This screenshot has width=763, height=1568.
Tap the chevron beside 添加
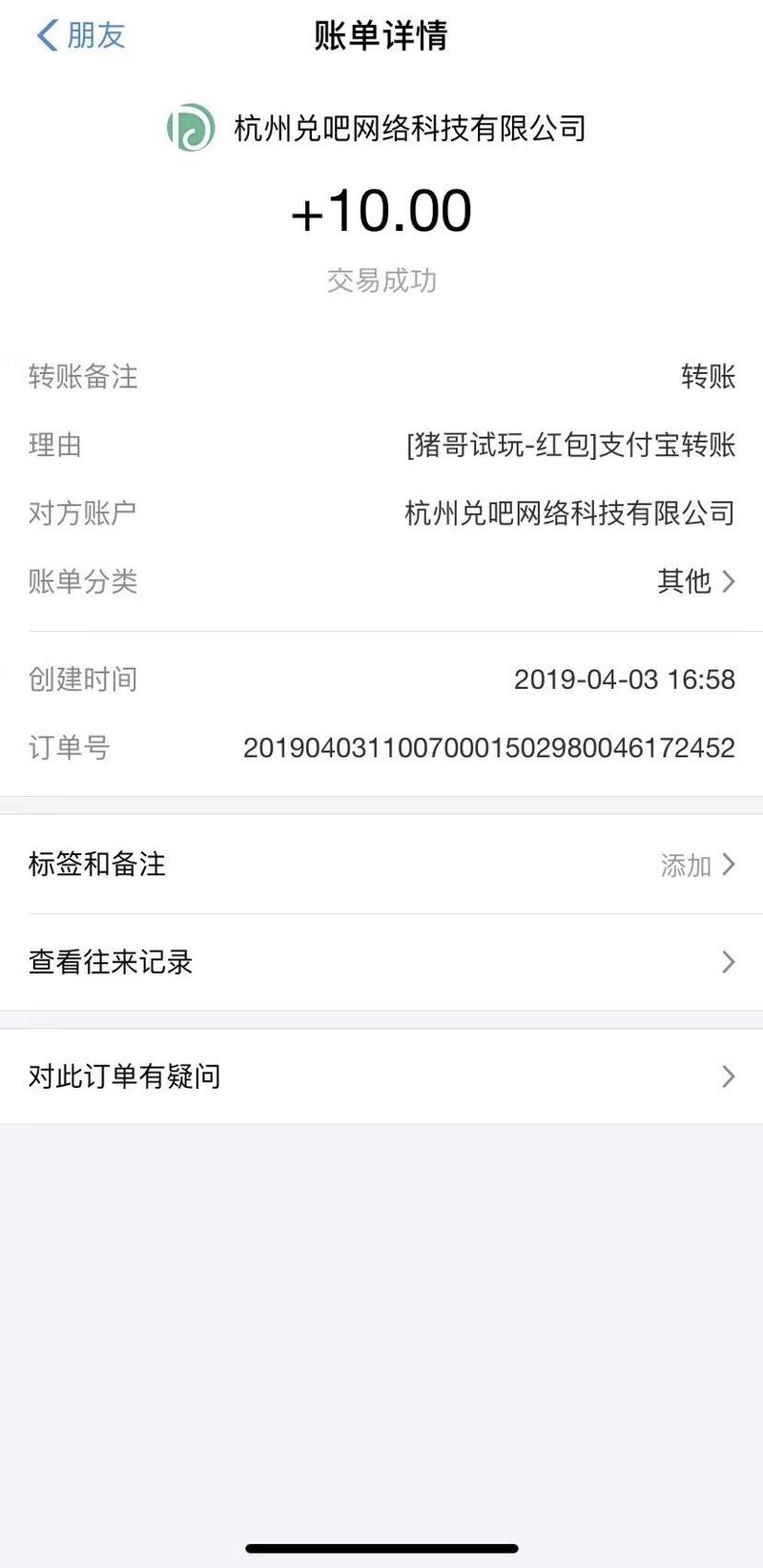730,865
